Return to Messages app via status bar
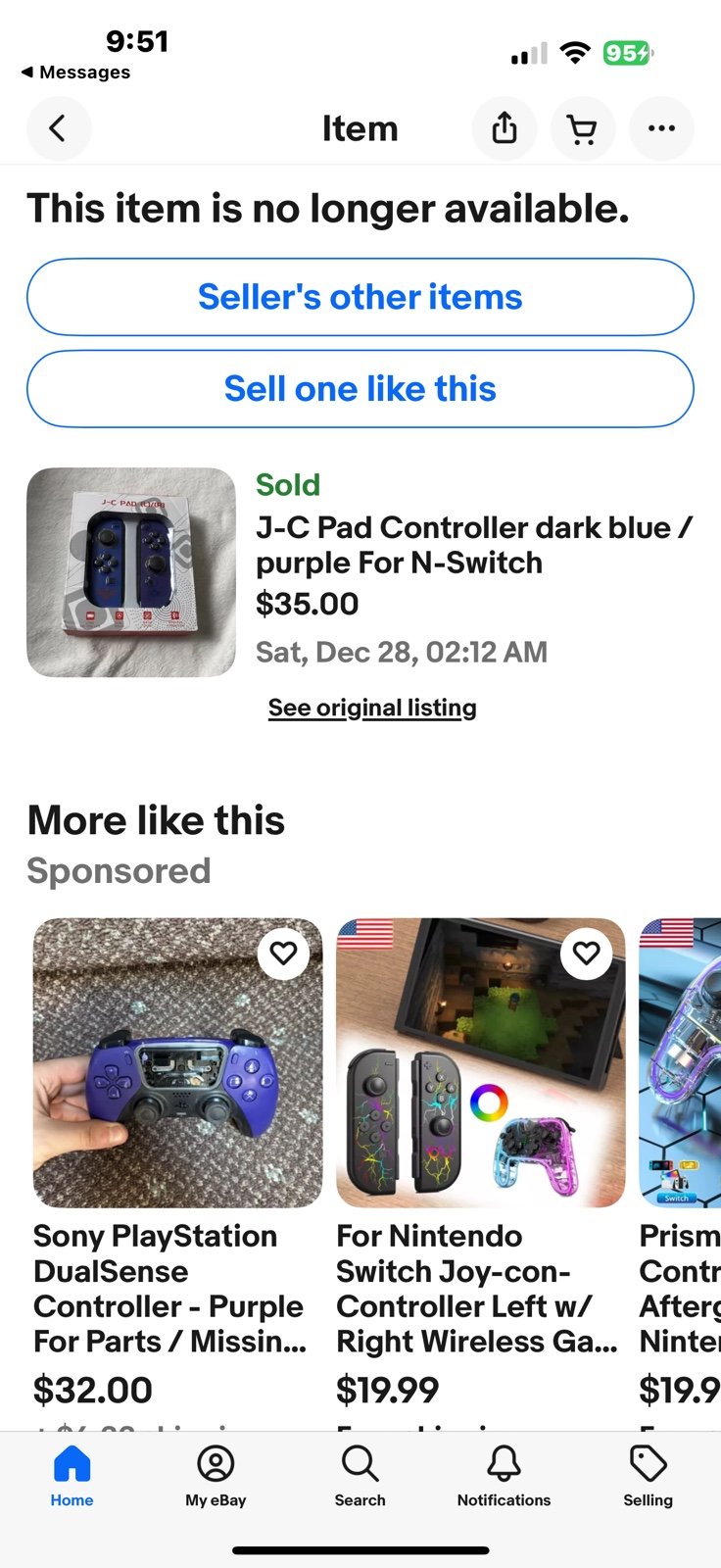This screenshot has height=1568, width=721. point(75,73)
